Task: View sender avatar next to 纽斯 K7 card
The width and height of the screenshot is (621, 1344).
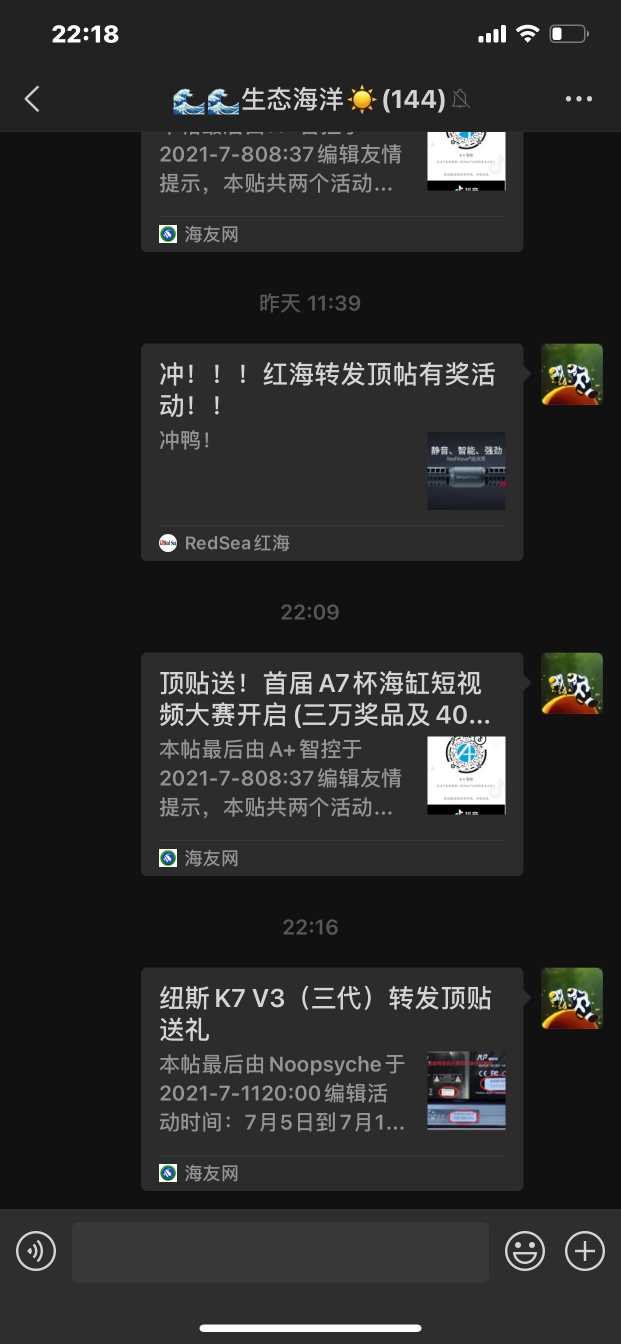Action: 572,998
